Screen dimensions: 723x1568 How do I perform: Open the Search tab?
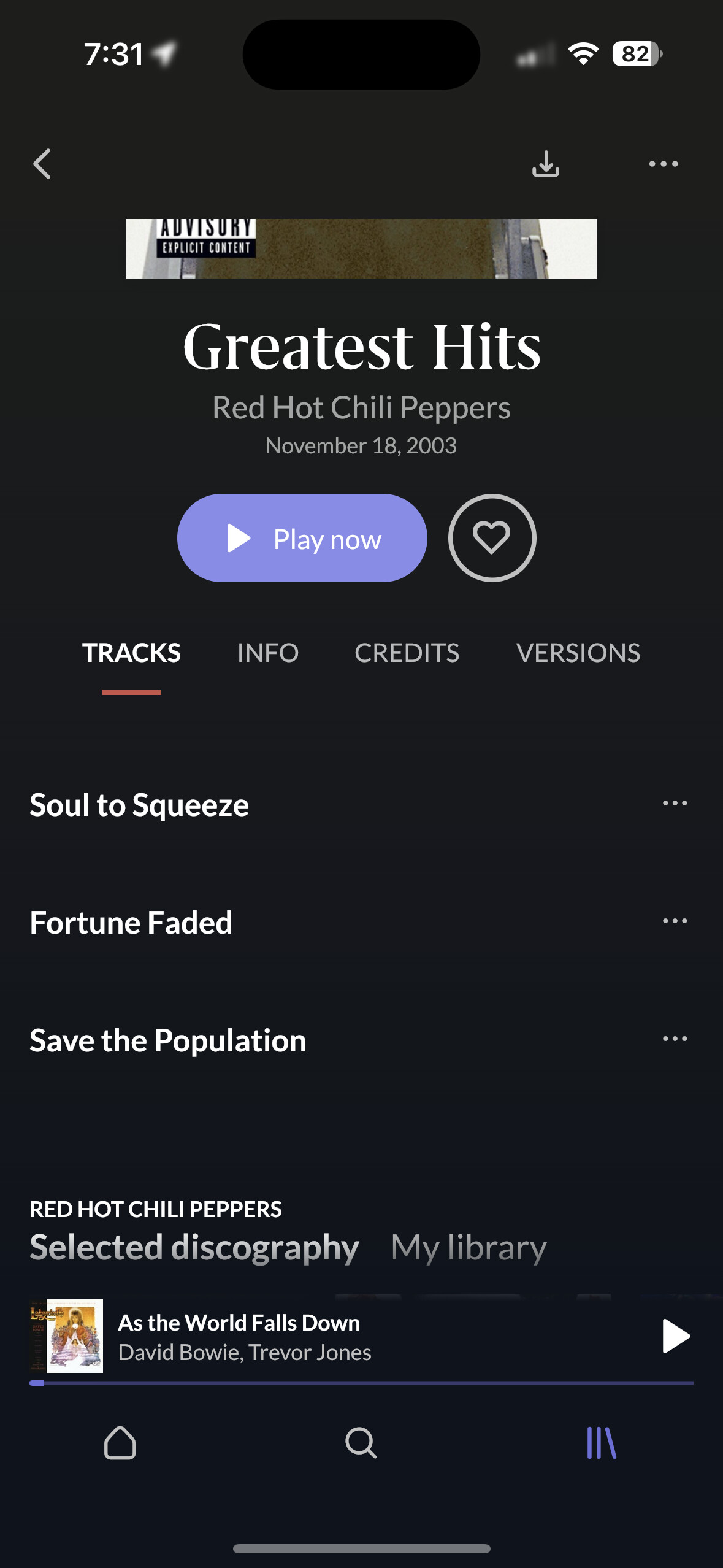point(361,1442)
